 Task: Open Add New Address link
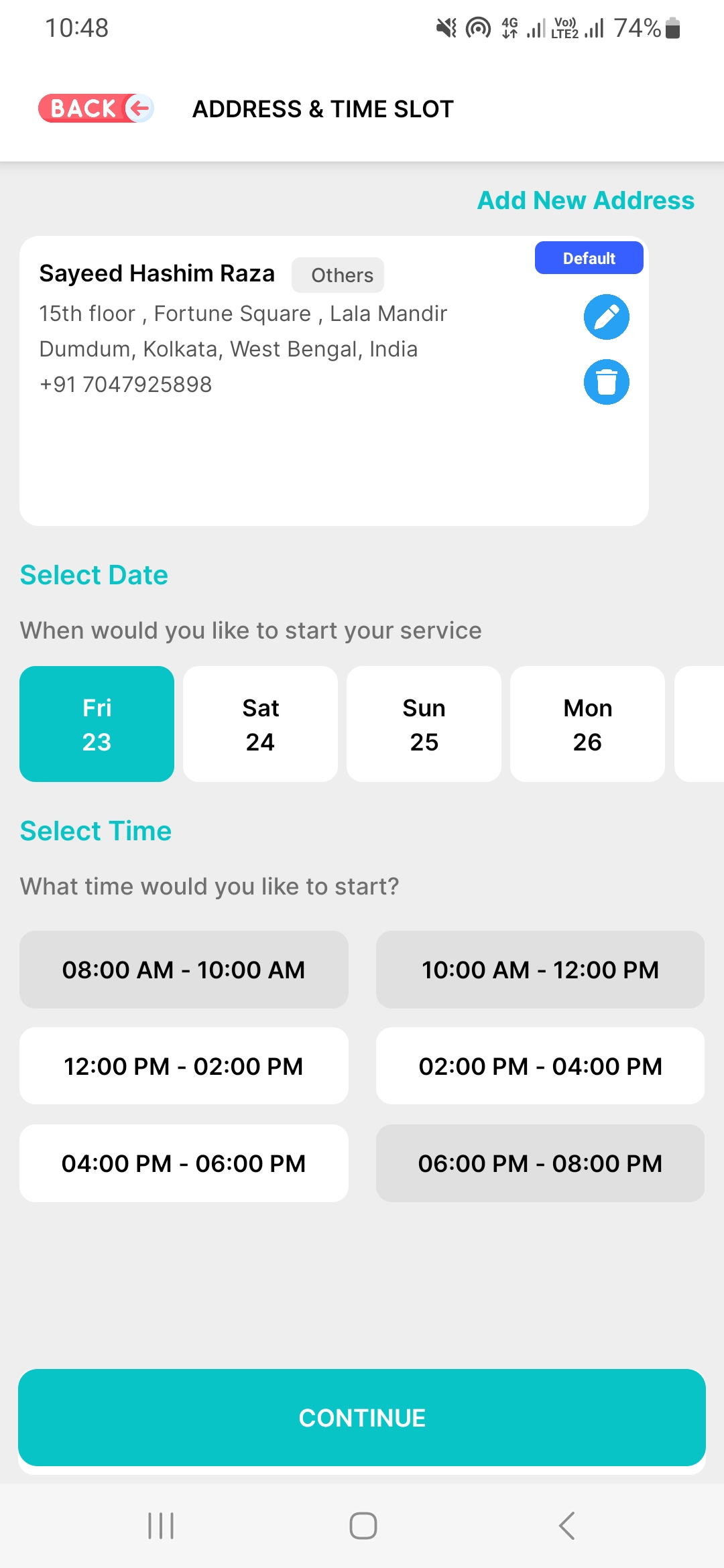tap(585, 200)
